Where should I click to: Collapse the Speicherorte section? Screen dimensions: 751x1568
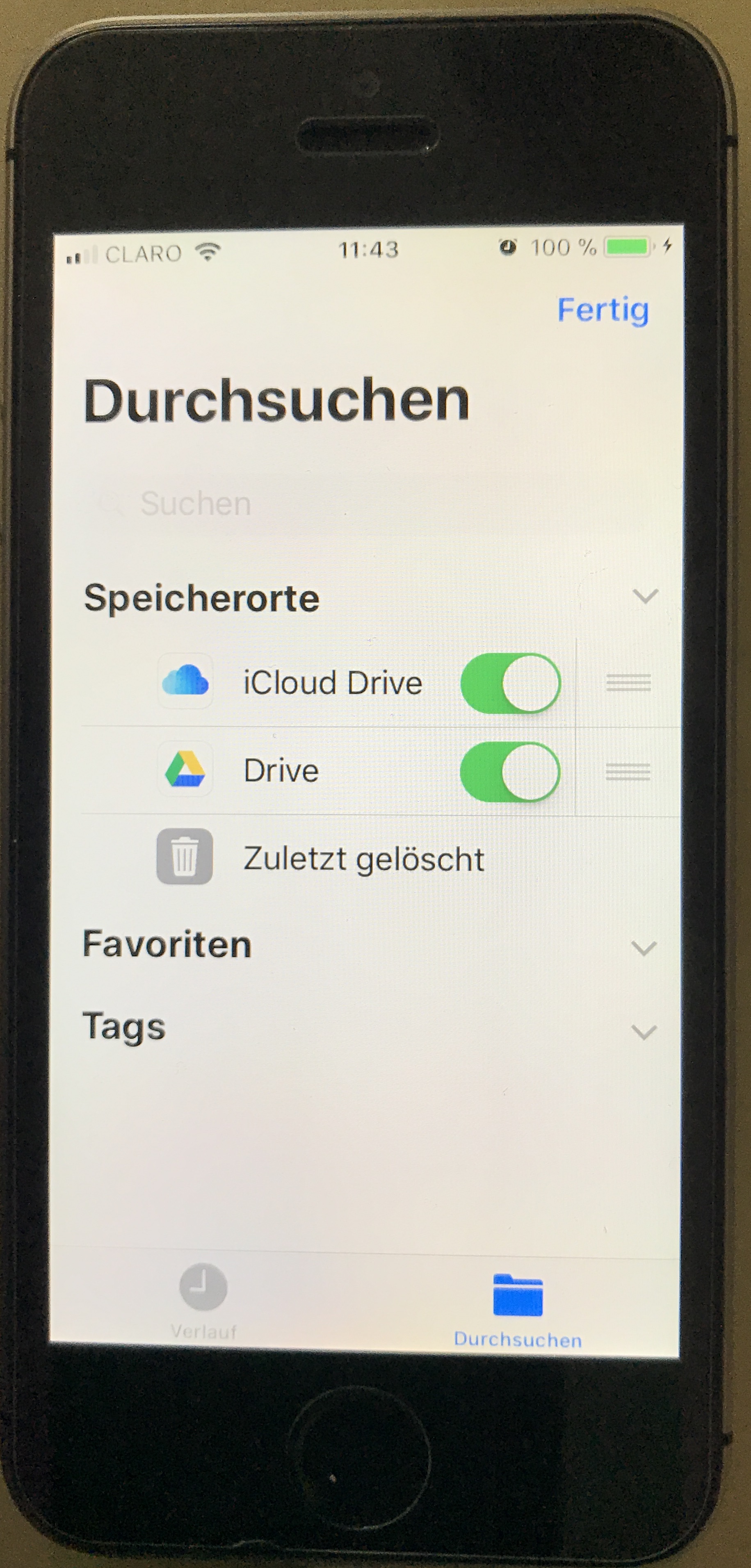point(645,596)
